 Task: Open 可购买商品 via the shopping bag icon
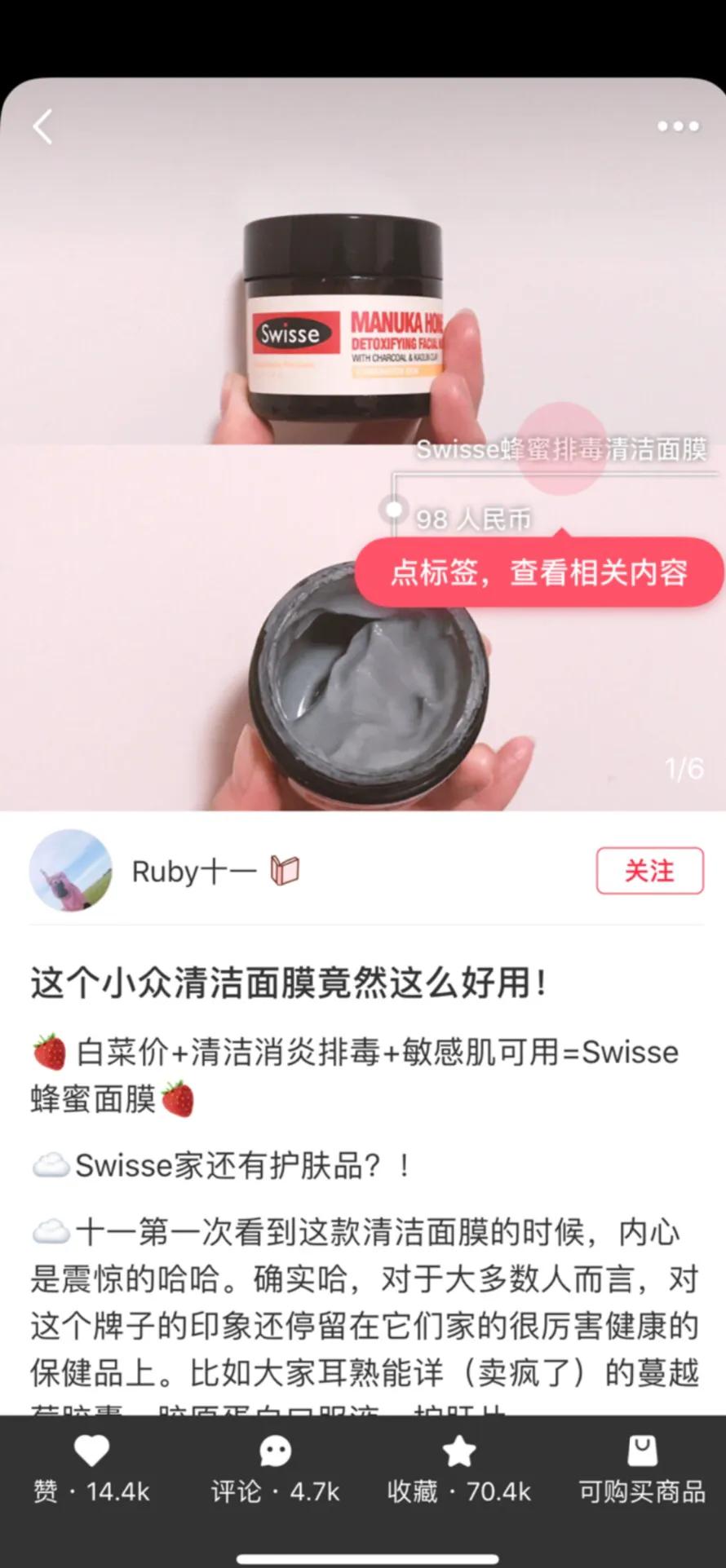(x=642, y=1451)
